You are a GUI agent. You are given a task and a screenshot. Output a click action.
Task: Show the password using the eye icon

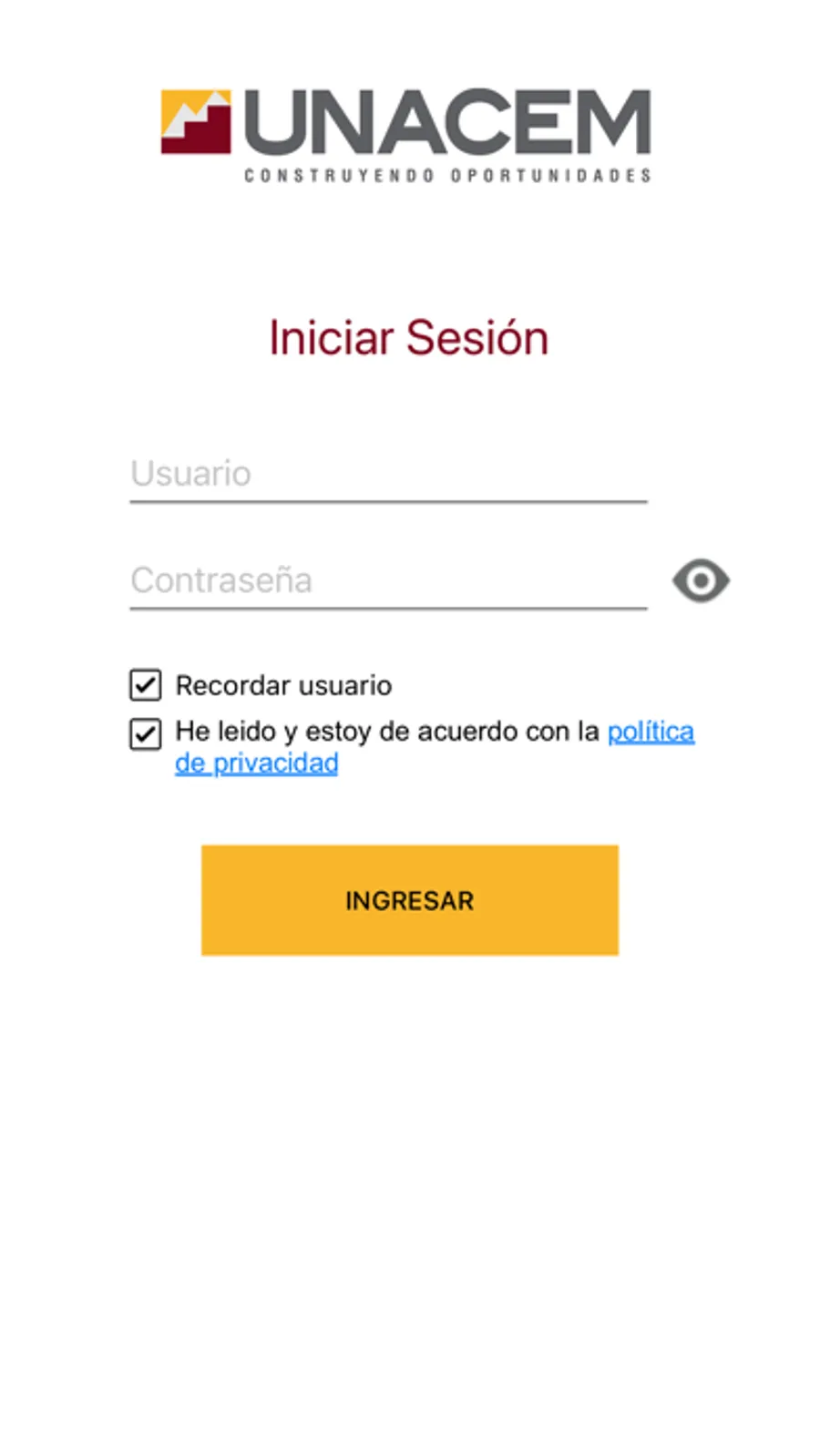[x=700, y=580]
